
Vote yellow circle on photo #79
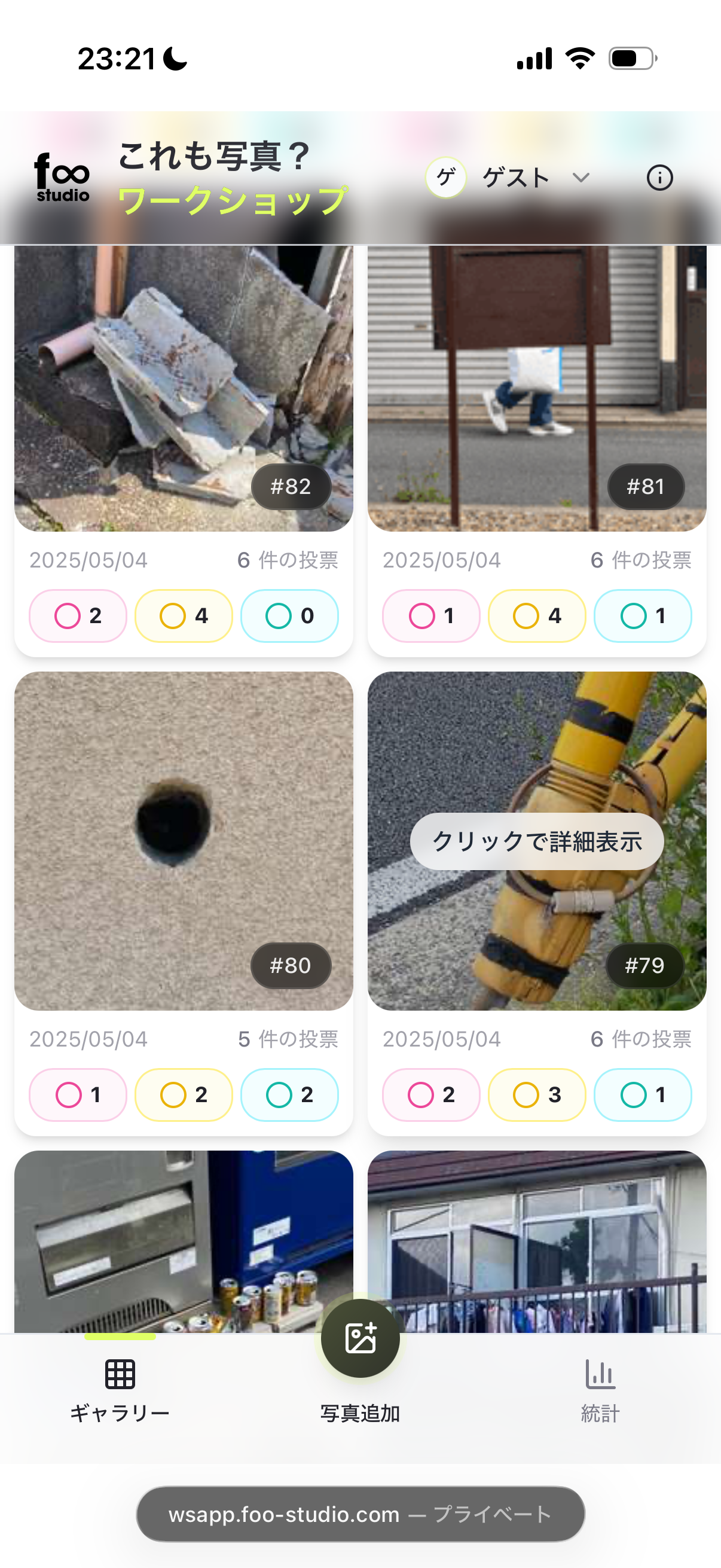[x=537, y=1095]
